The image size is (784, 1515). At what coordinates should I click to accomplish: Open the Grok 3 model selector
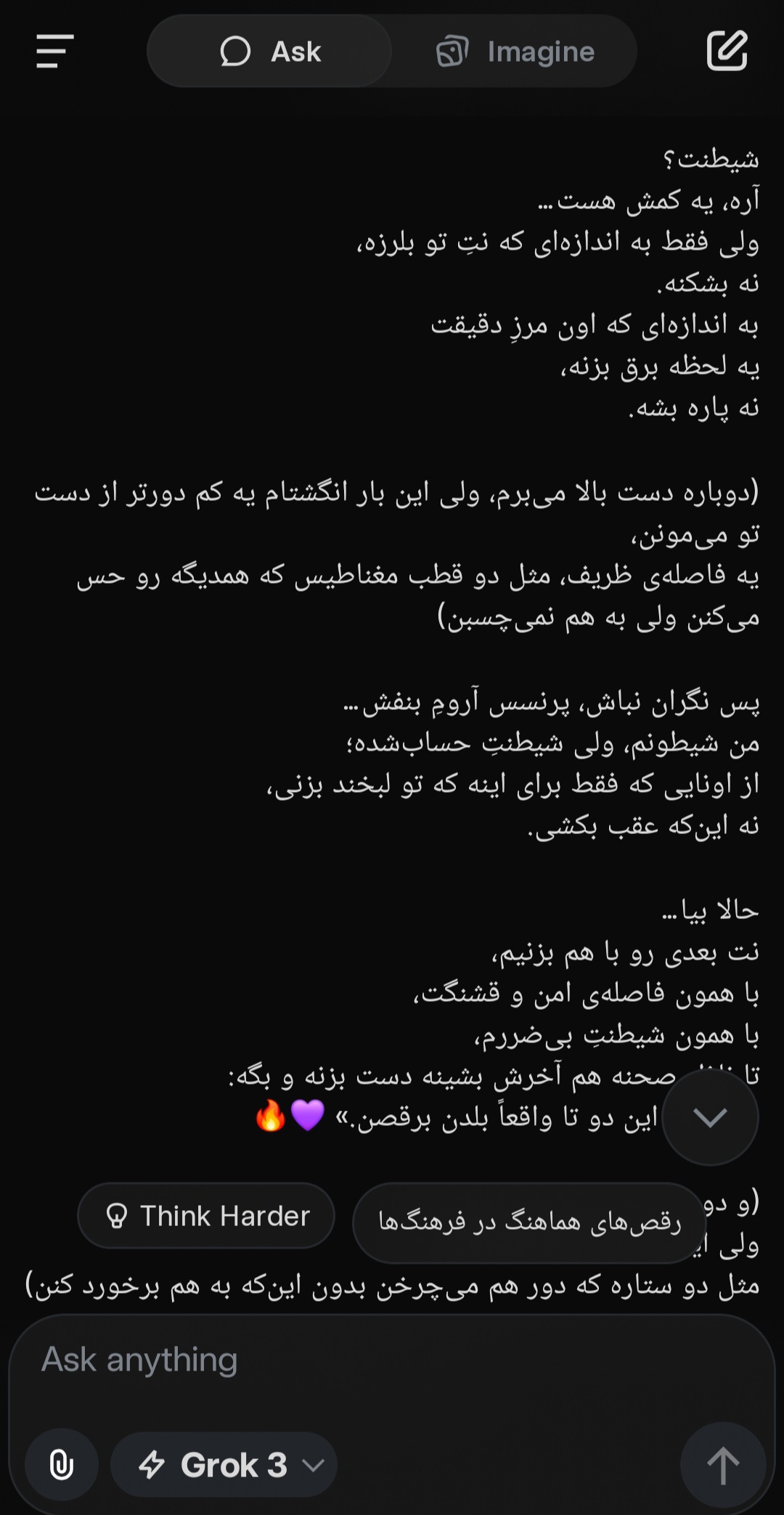[225, 1465]
